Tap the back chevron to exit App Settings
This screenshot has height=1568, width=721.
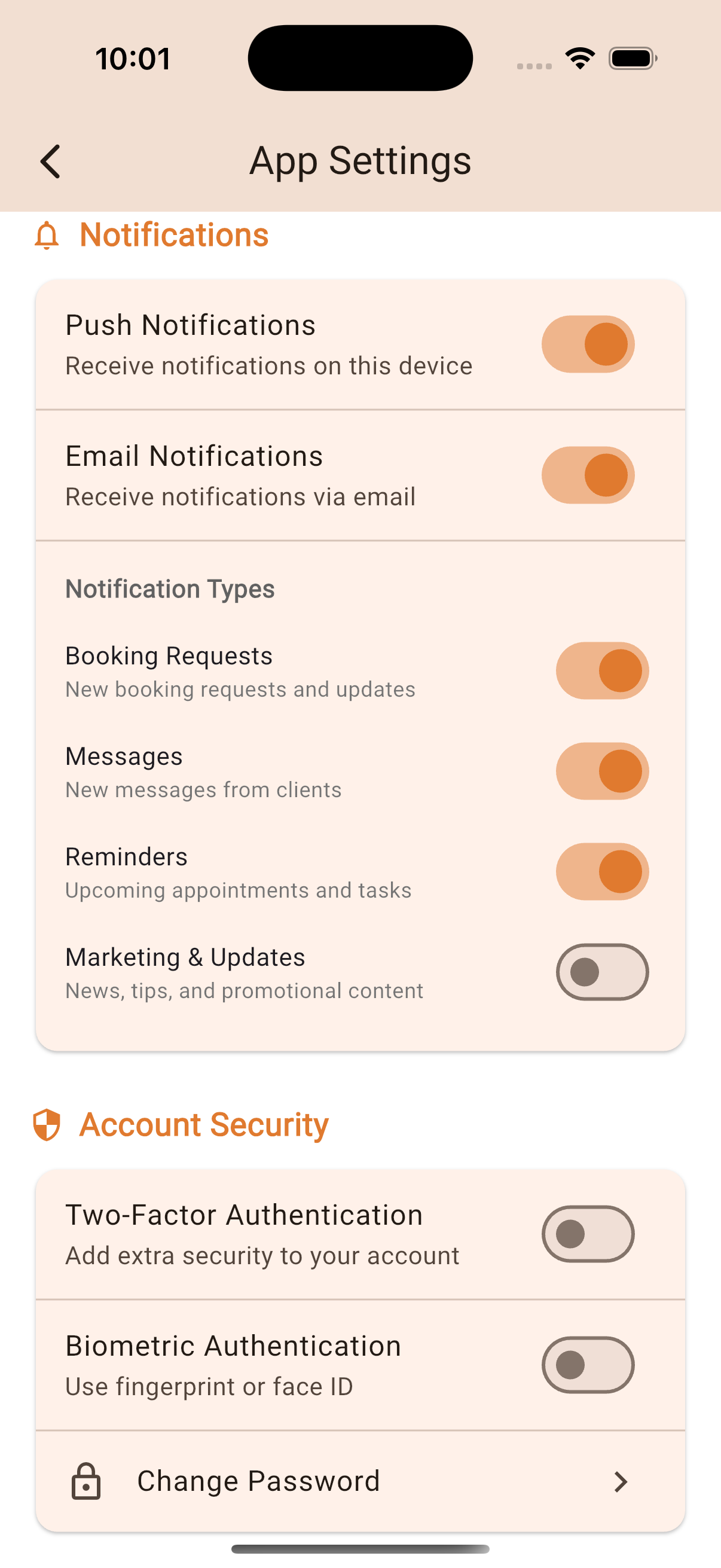pos(50,161)
